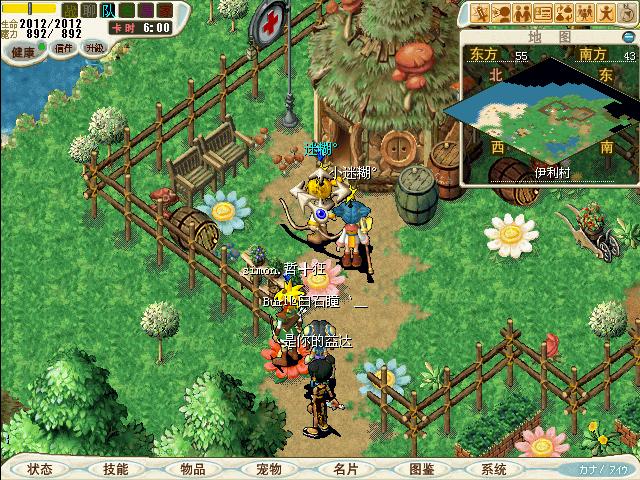Open the 状态 status menu
Viewport: 640px width, 480px height.
40,469
